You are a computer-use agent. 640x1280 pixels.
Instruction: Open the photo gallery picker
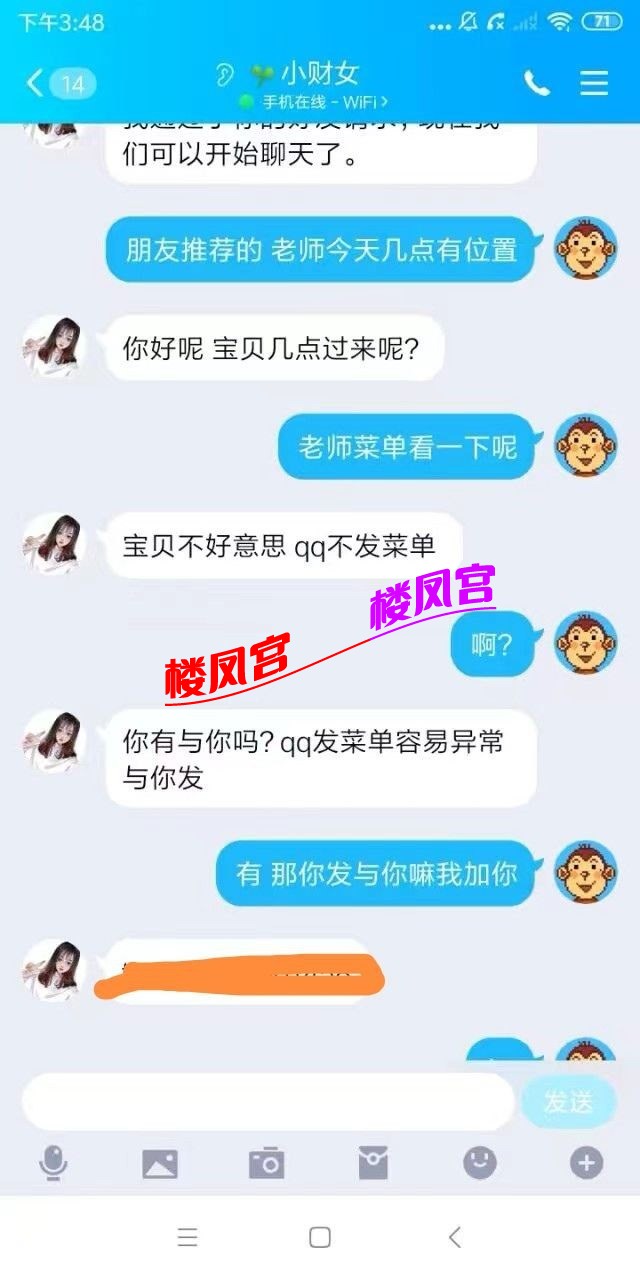[x=160, y=1163]
